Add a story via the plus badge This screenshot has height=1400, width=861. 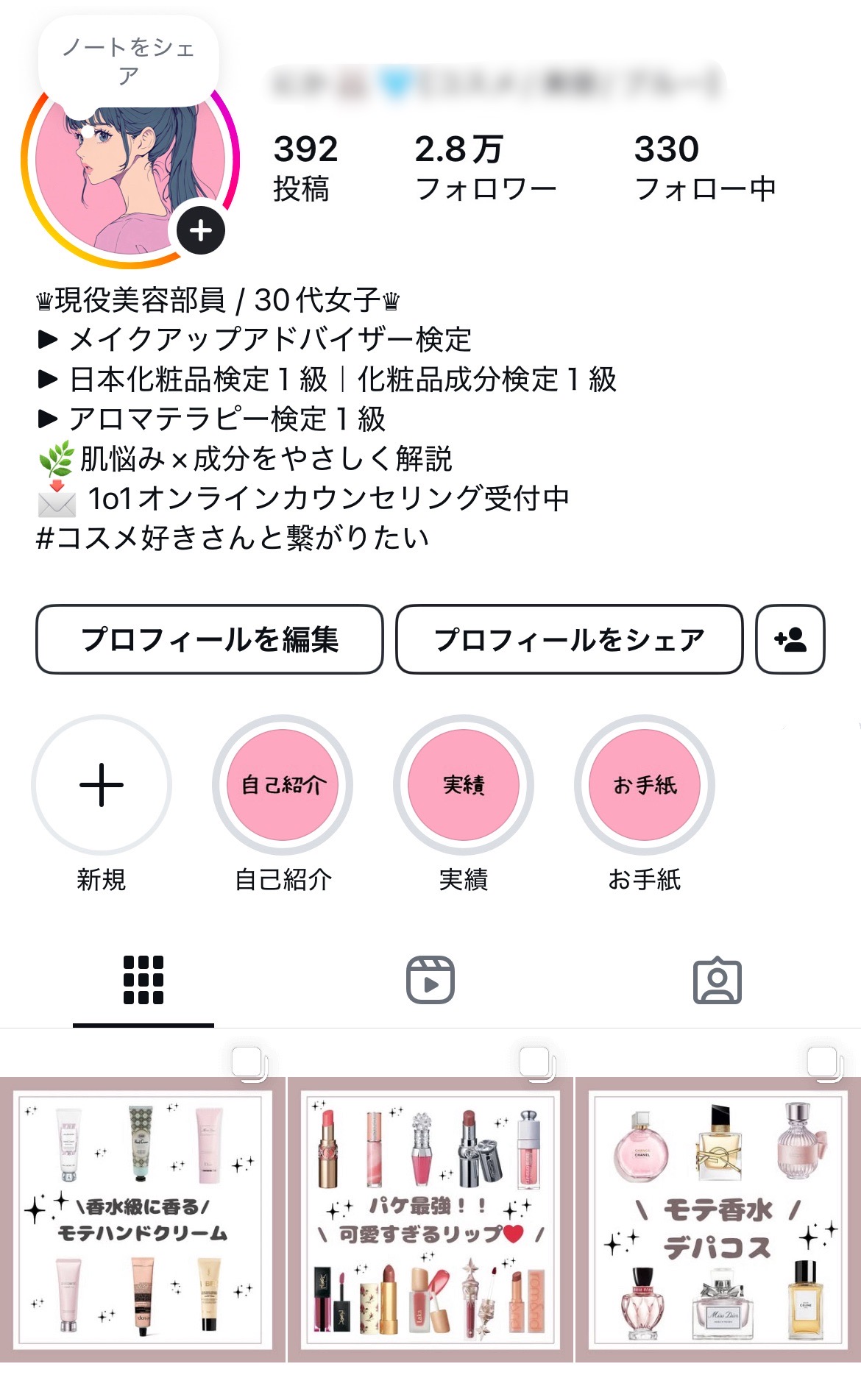(201, 231)
